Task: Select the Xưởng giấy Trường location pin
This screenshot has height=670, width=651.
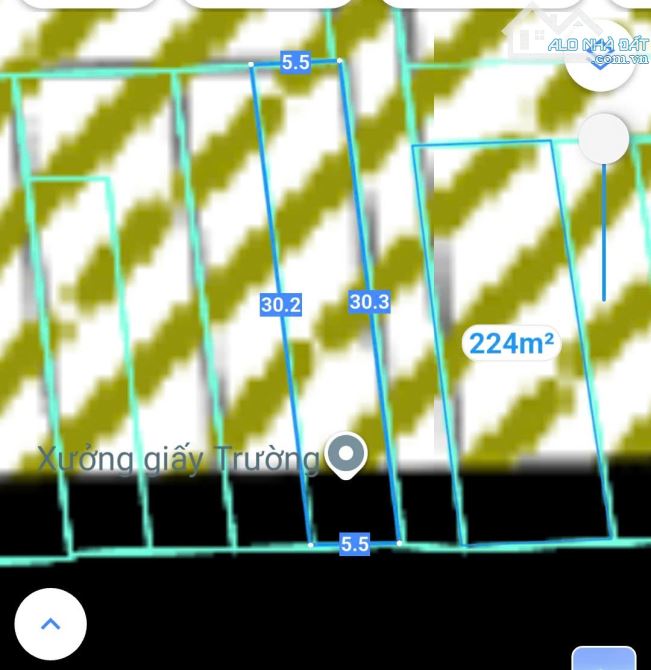Action: pyautogui.click(x=346, y=455)
